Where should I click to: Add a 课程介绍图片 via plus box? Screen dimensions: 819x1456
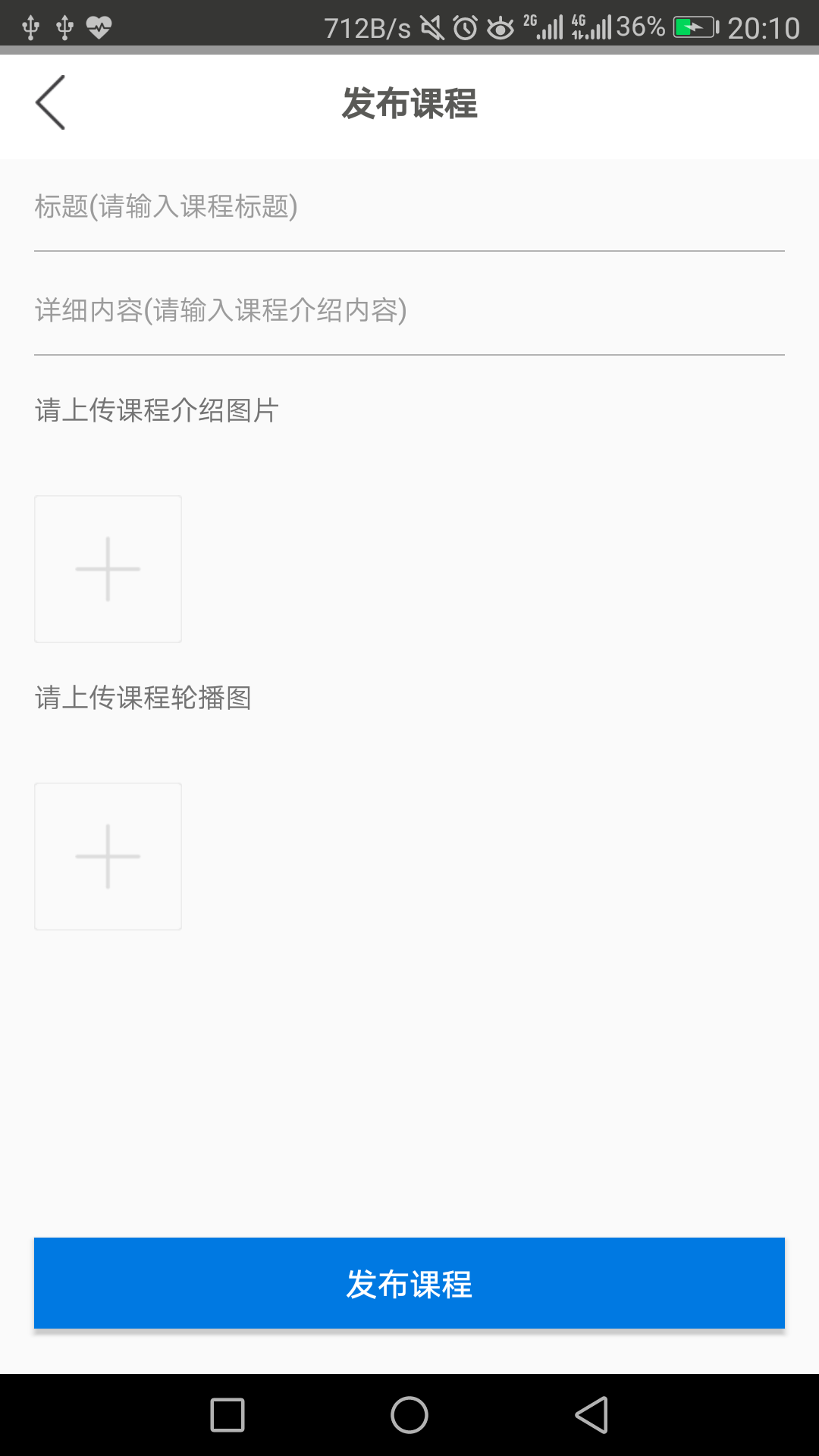(108, 569)
